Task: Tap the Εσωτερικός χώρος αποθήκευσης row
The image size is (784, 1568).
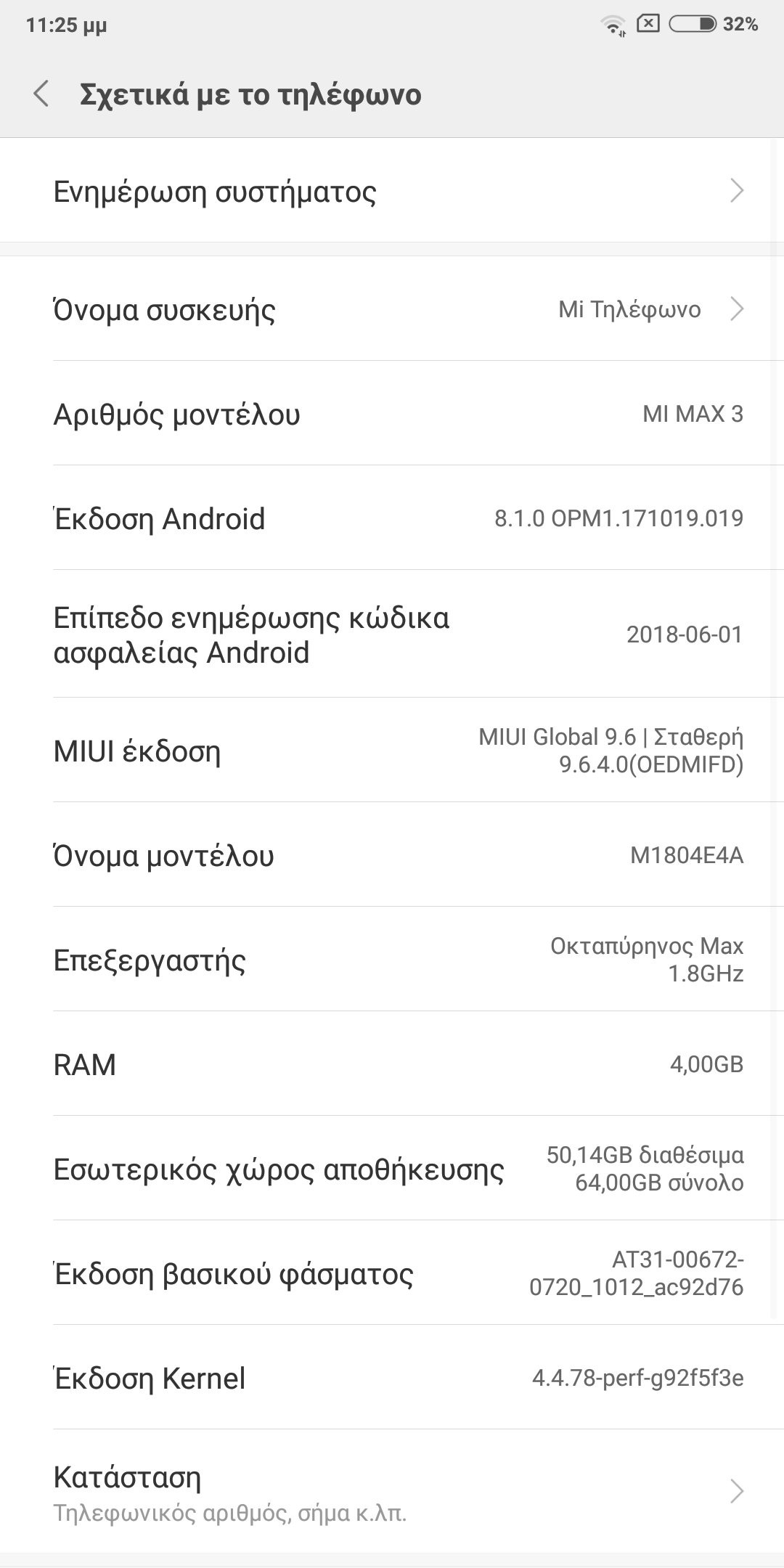Action: point(392,1169)
